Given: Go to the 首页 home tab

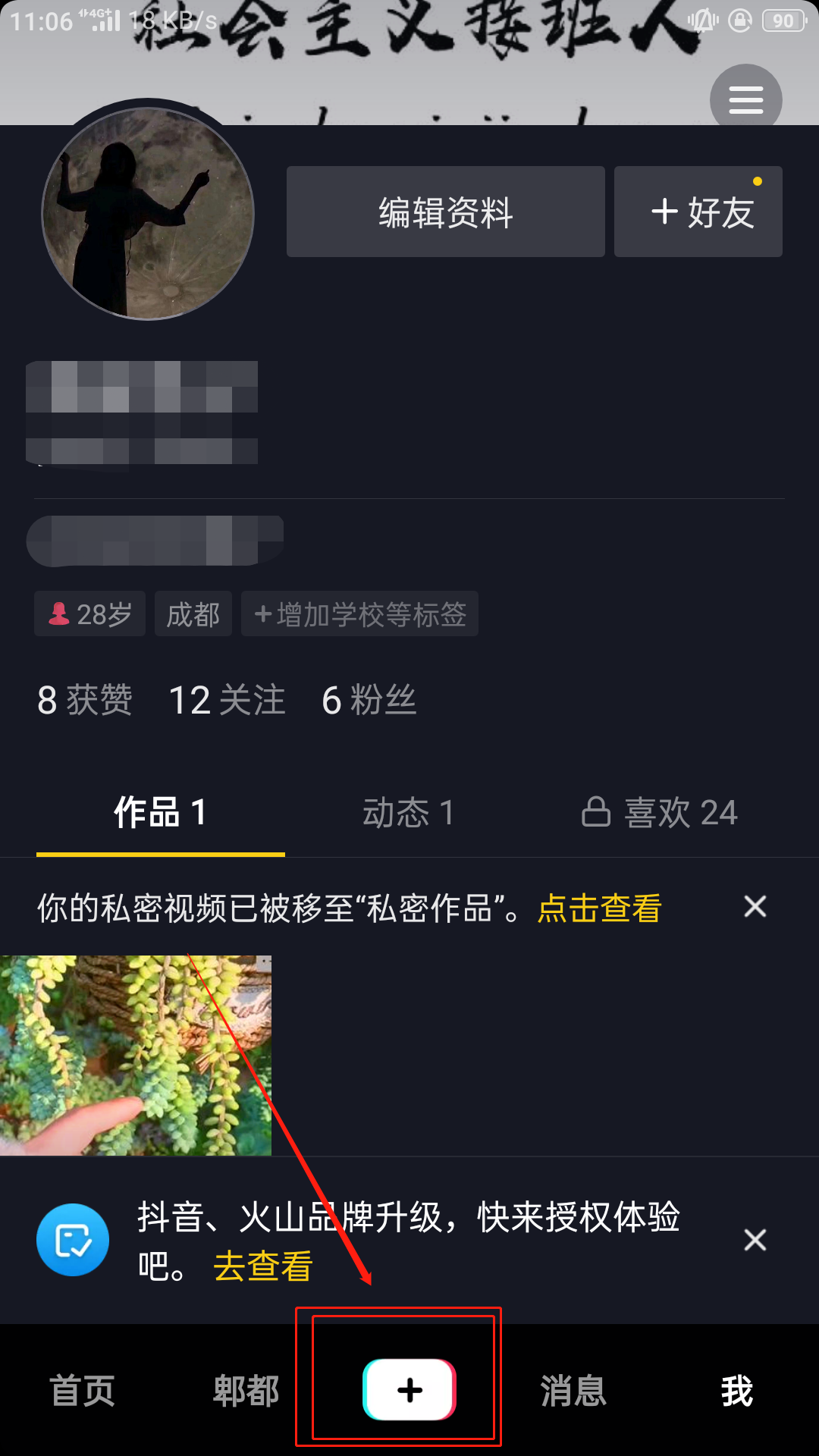Looking at the screenshot, I should tap(82, 1391).
